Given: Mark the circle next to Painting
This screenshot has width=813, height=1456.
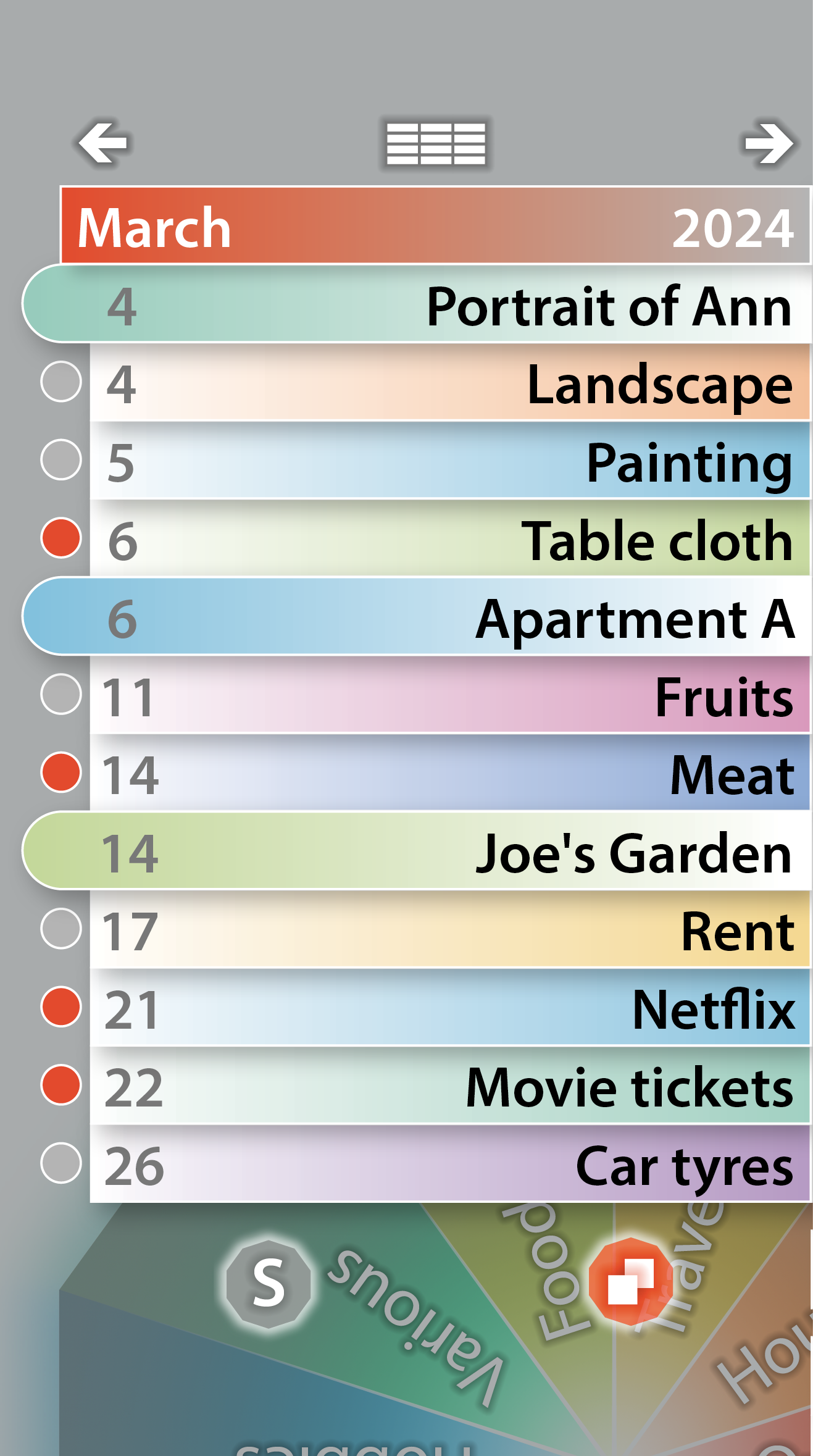Looking at the screenshot, I should point(61,460).
